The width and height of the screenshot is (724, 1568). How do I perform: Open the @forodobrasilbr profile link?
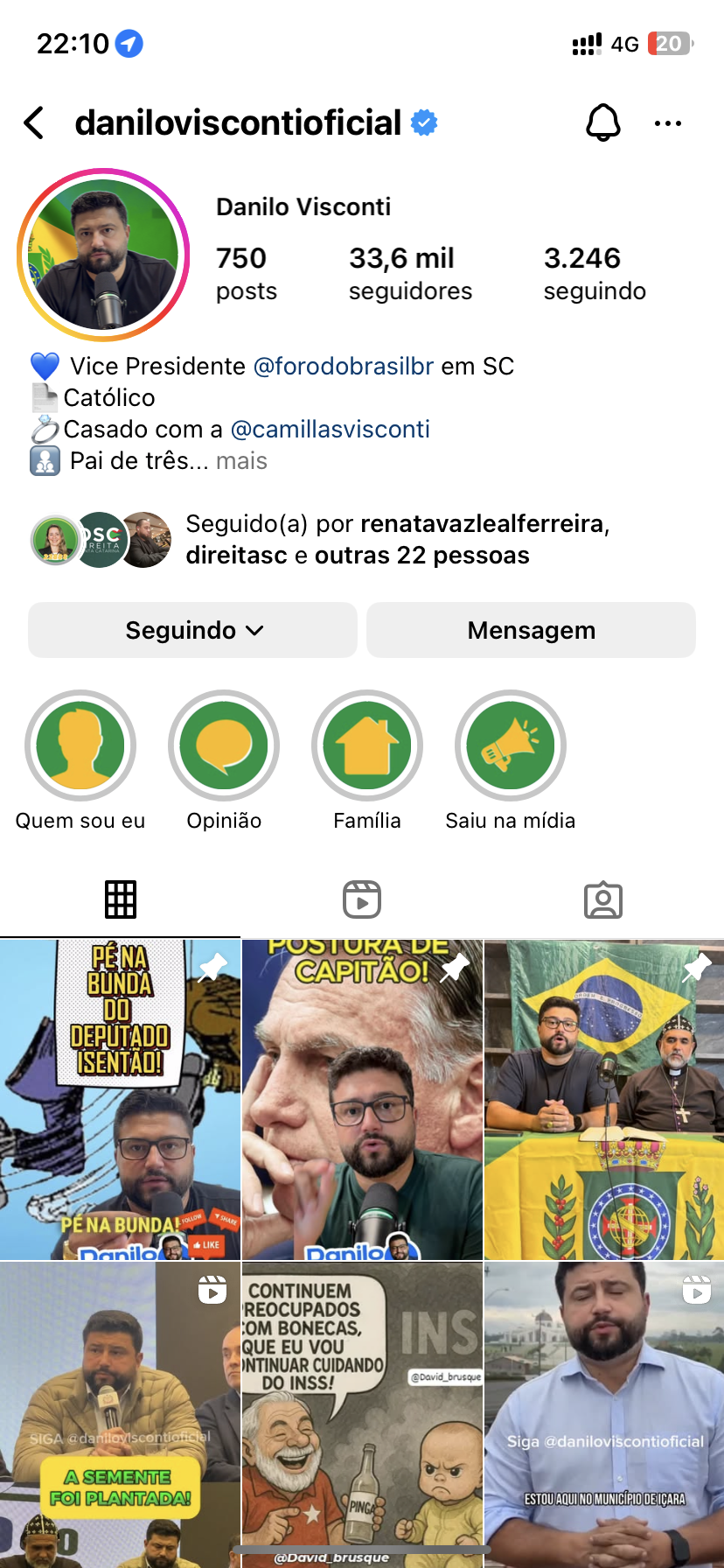[343, 366]
